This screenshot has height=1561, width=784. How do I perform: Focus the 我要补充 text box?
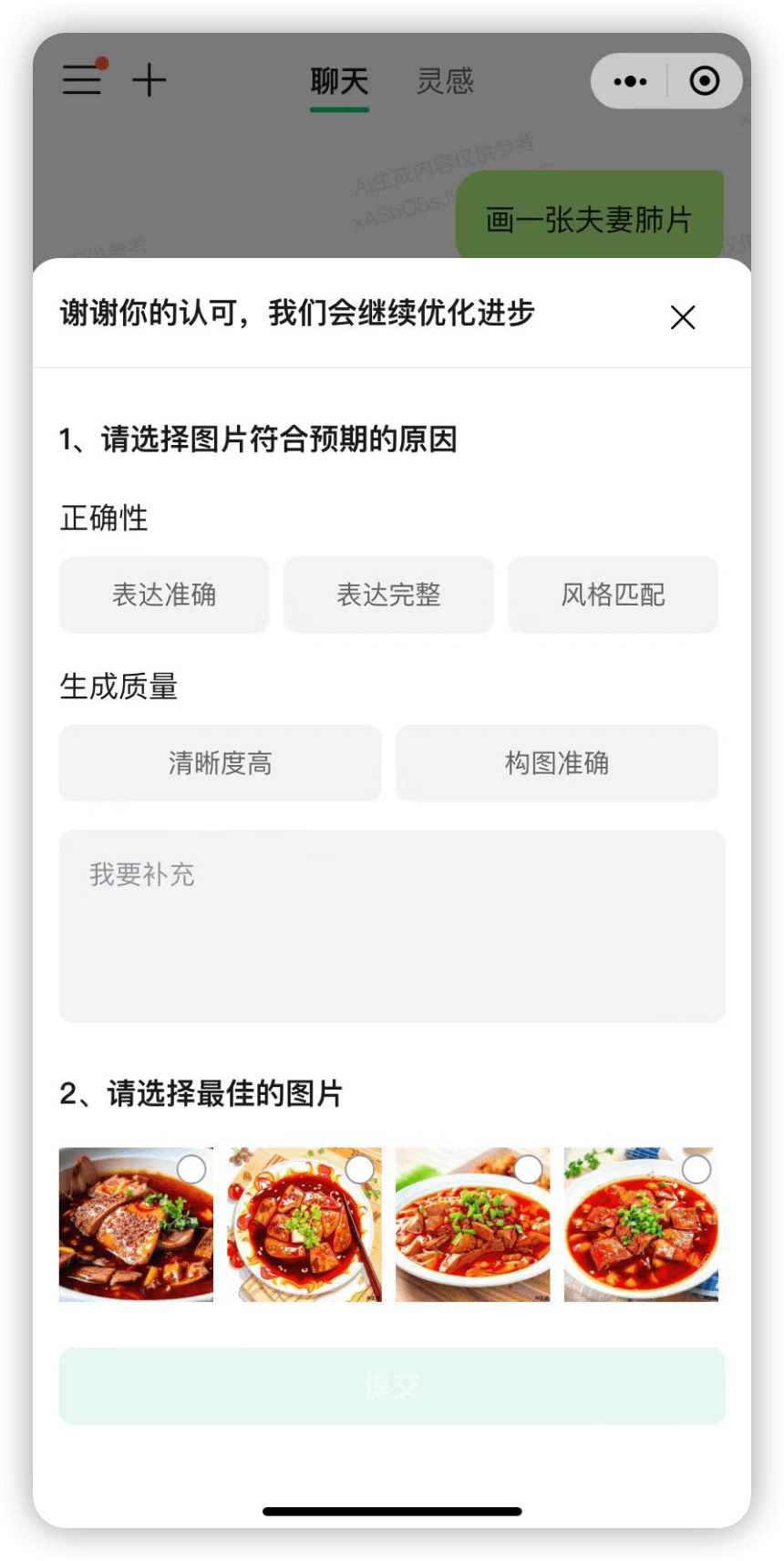[392, 925]
